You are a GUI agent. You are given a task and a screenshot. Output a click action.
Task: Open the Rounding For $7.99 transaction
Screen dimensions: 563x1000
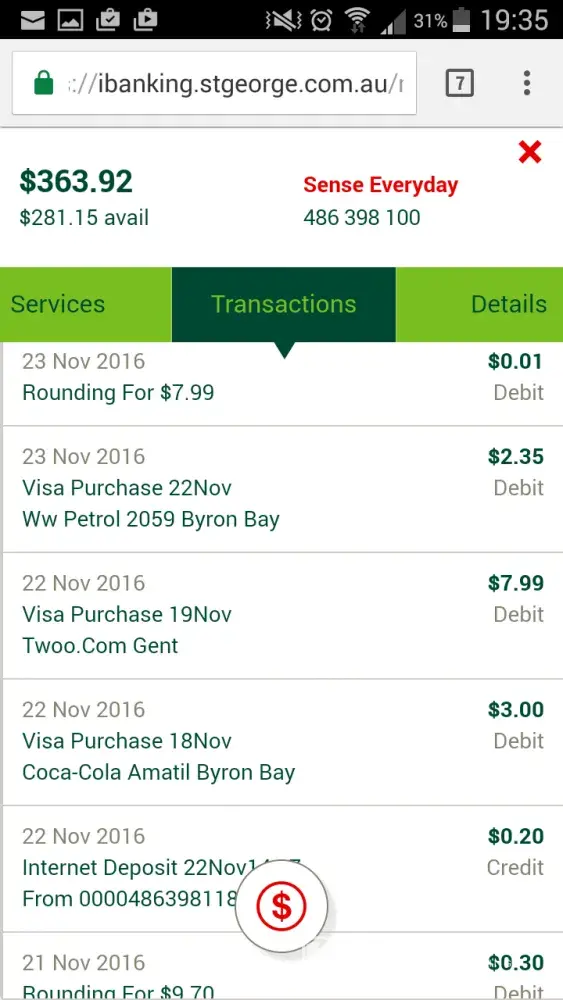tap(281, 384)
